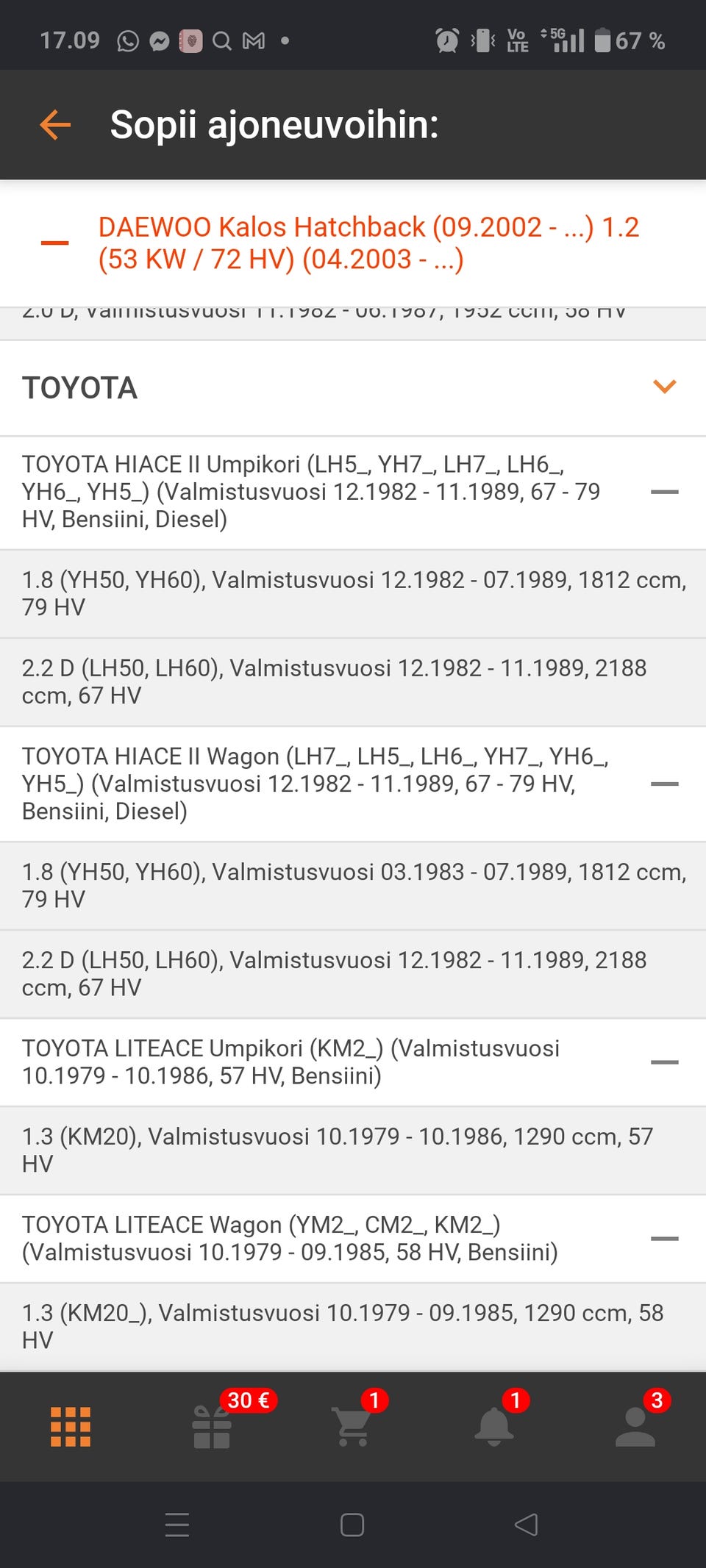Open the shopping cart tab

(353, 1427)
